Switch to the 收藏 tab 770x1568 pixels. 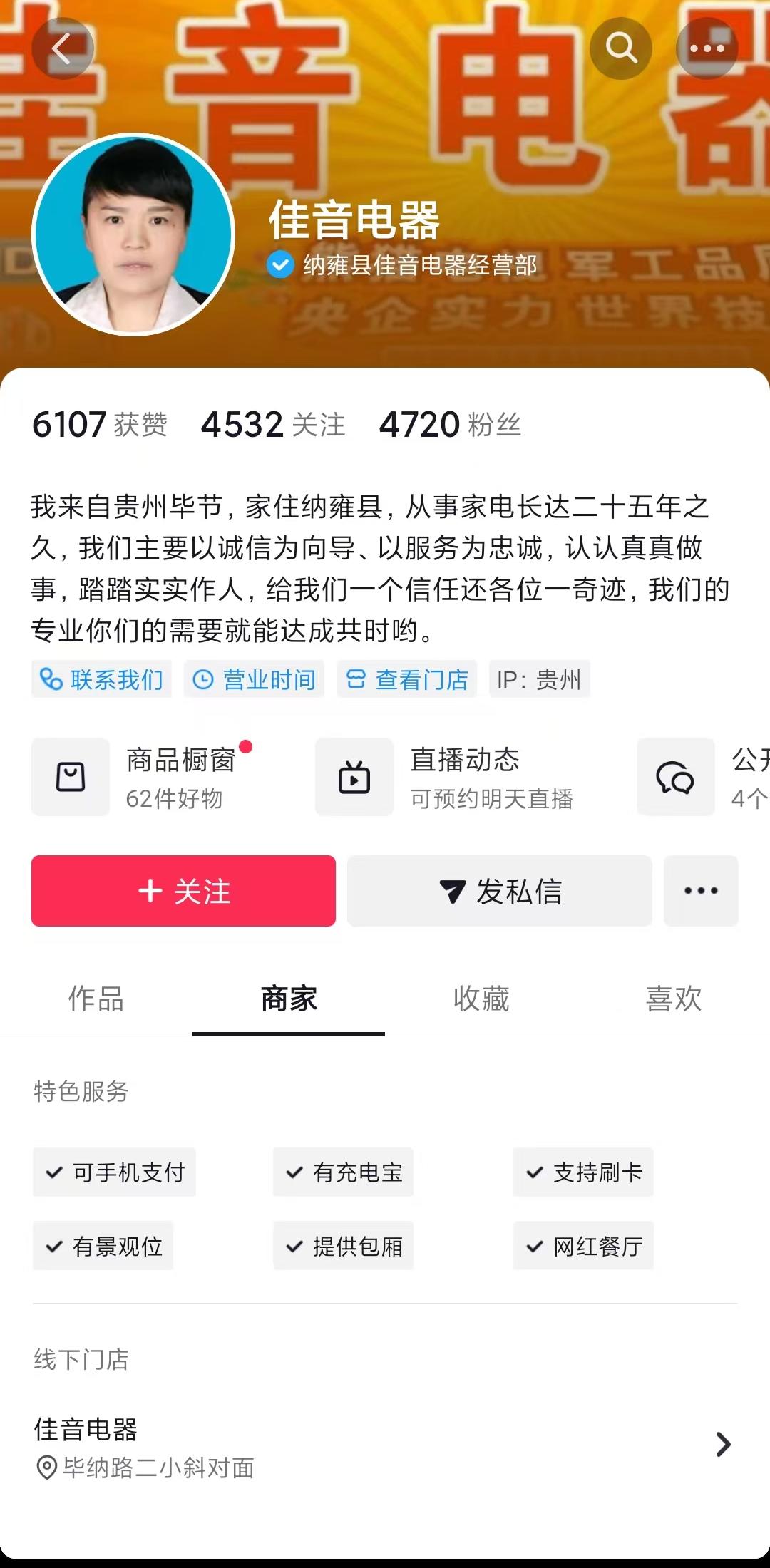(481, 999)
